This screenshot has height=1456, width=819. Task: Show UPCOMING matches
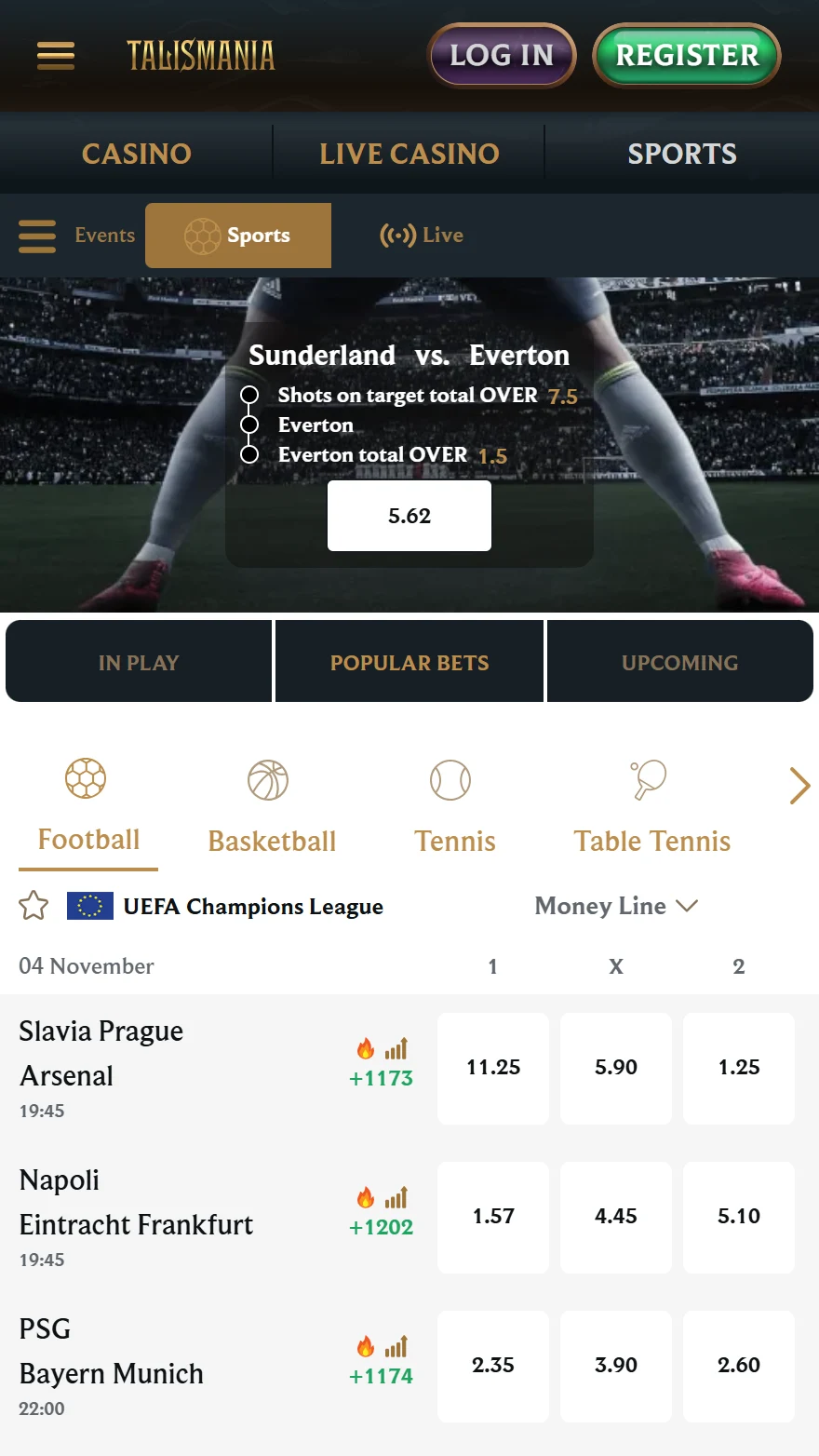coord(679,663)
